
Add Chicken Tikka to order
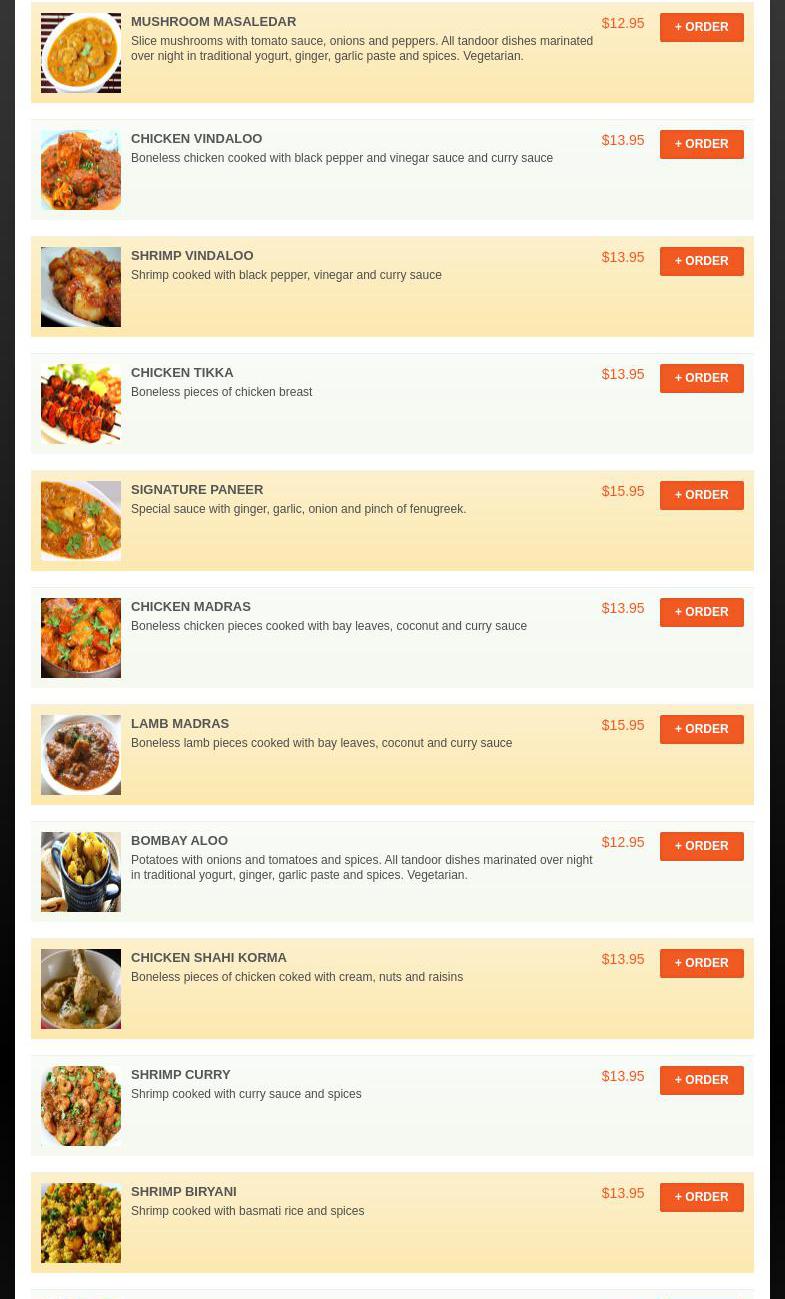[x=701, y=378]
